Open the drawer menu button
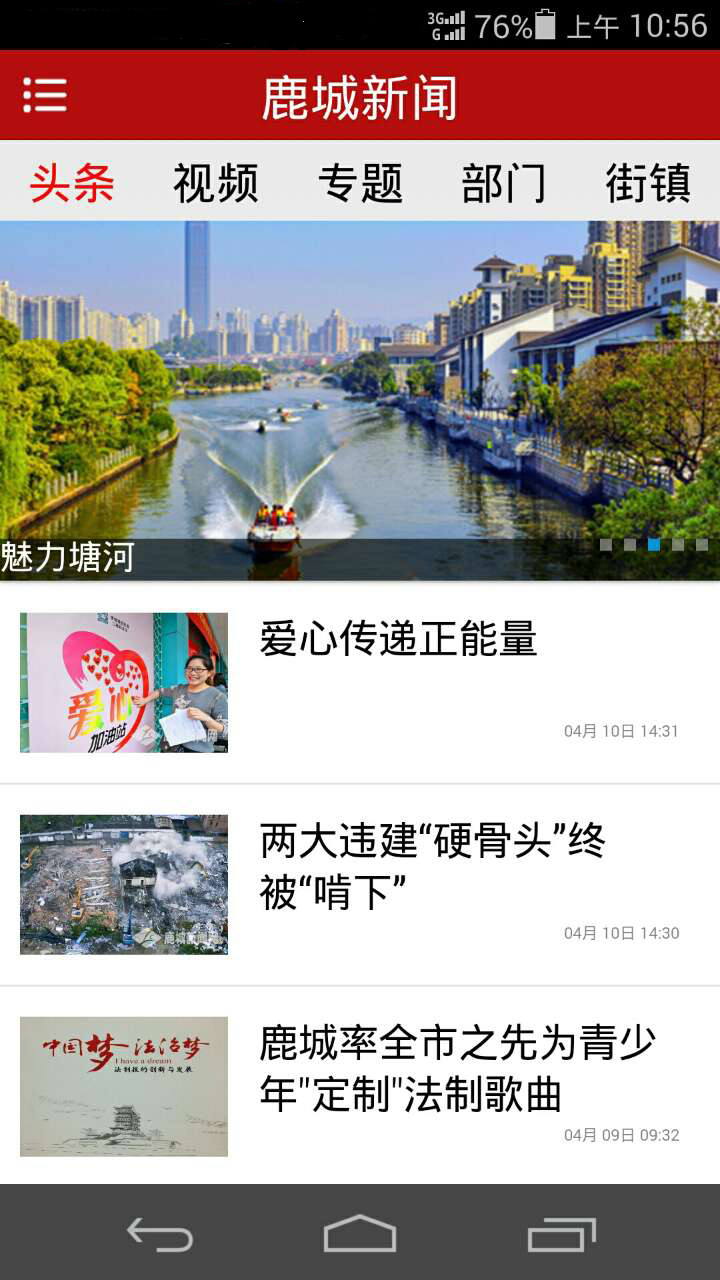Viewport: 720px width, 1280px height. click(45, 96)
